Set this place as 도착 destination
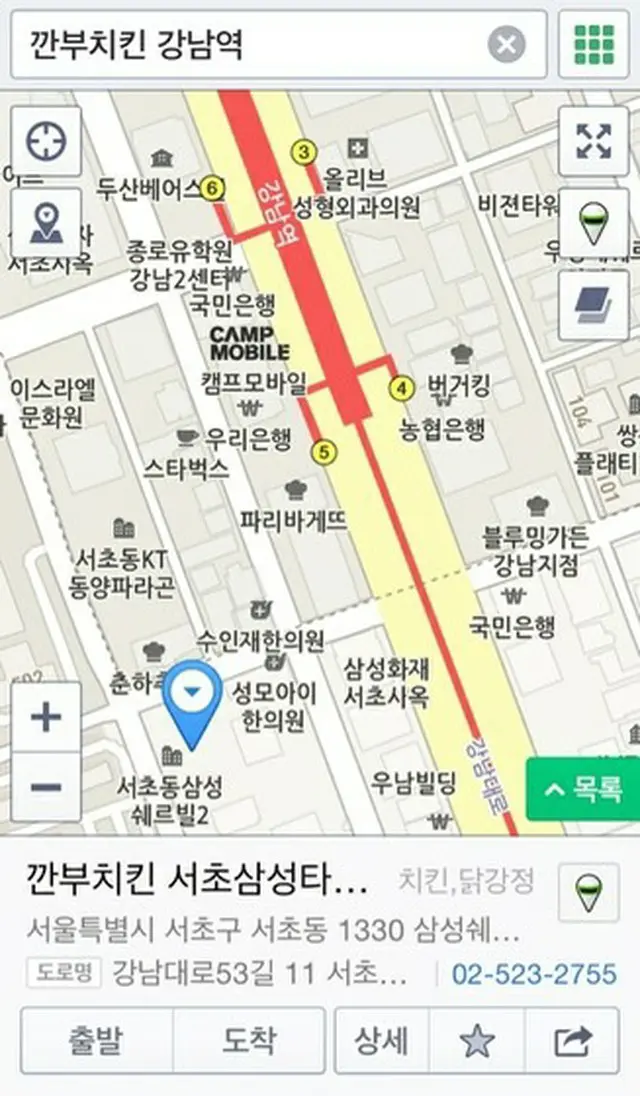The image size is (640, 1096). [249, 1041]
